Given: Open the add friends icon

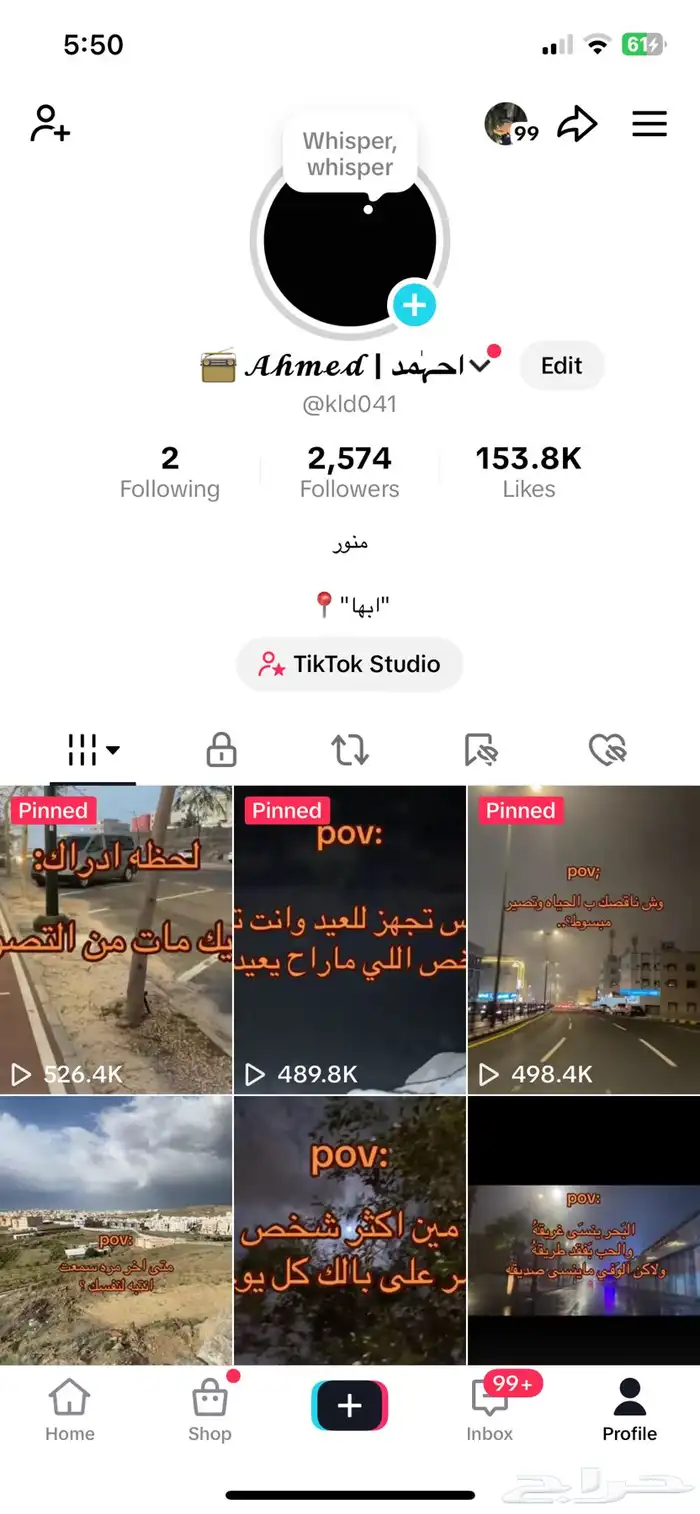Looking at the screenshot, I should pos(50,124).
